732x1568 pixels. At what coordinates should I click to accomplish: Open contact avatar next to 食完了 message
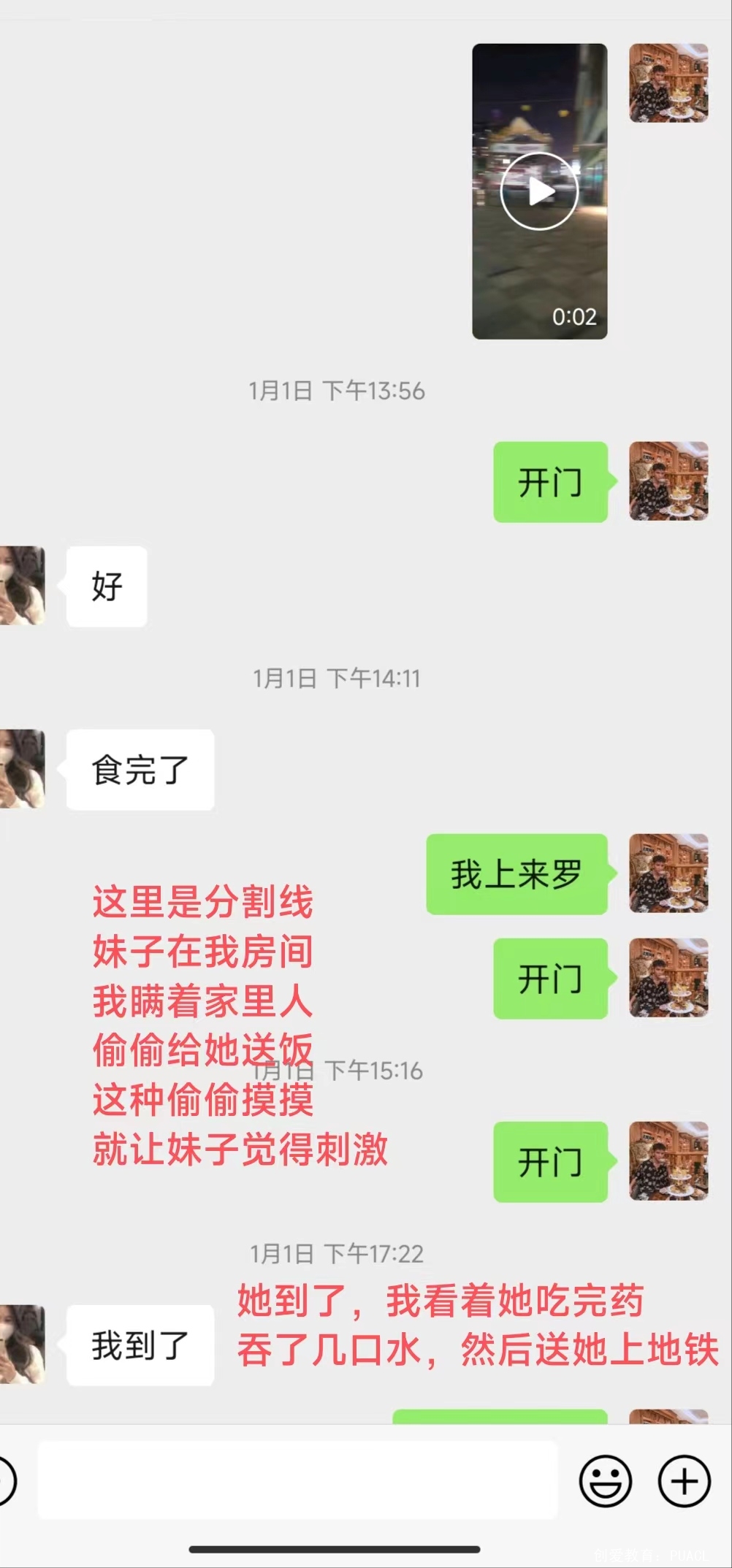22,769
